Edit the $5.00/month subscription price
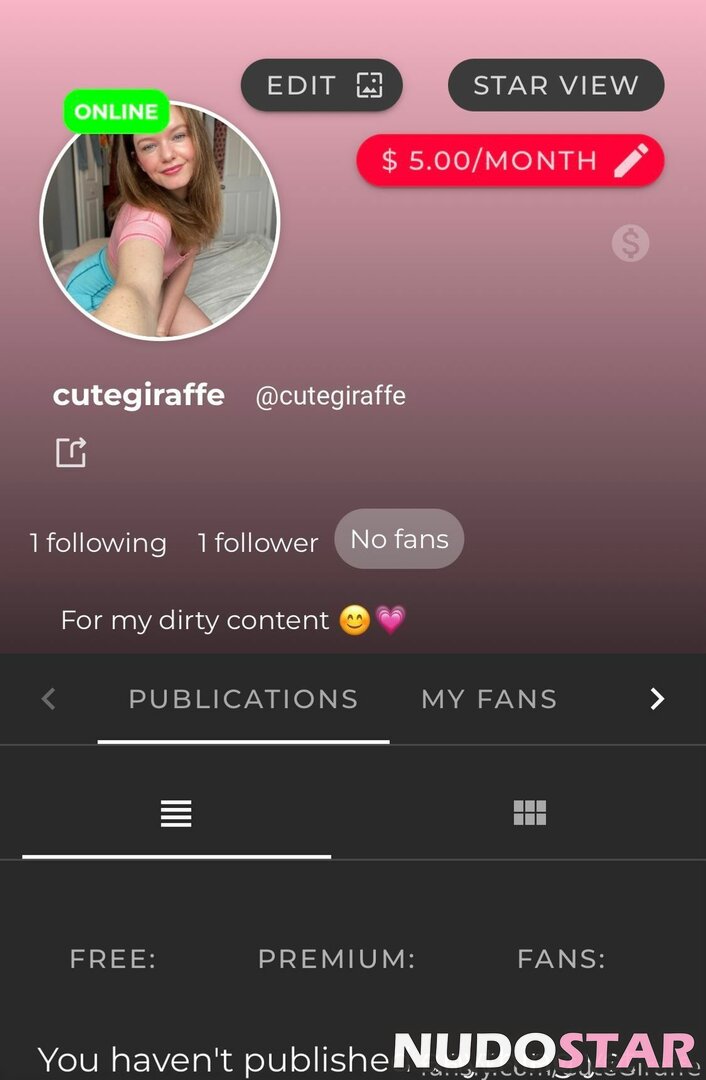 point(510,160)
